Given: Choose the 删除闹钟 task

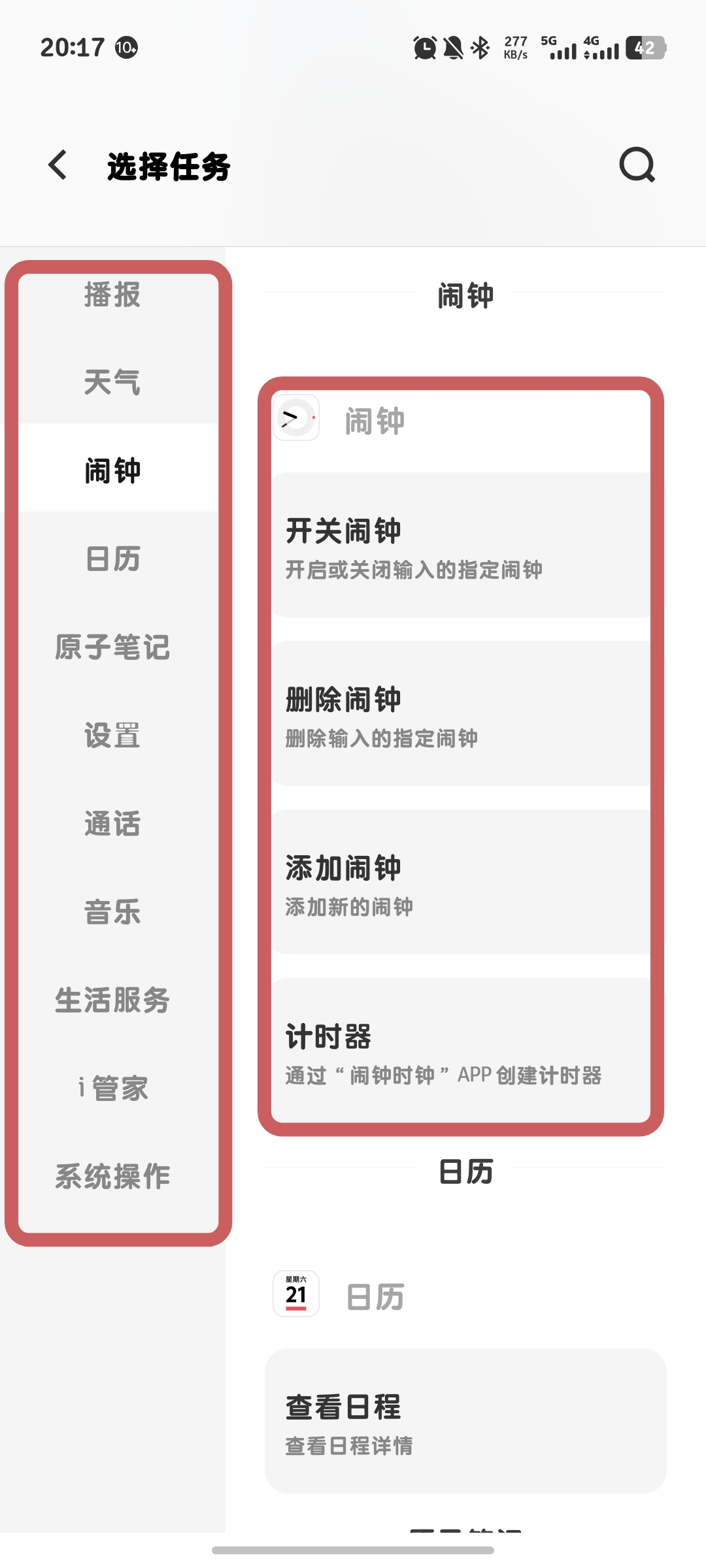Looking at the screenshot, I should coord(461,714).
